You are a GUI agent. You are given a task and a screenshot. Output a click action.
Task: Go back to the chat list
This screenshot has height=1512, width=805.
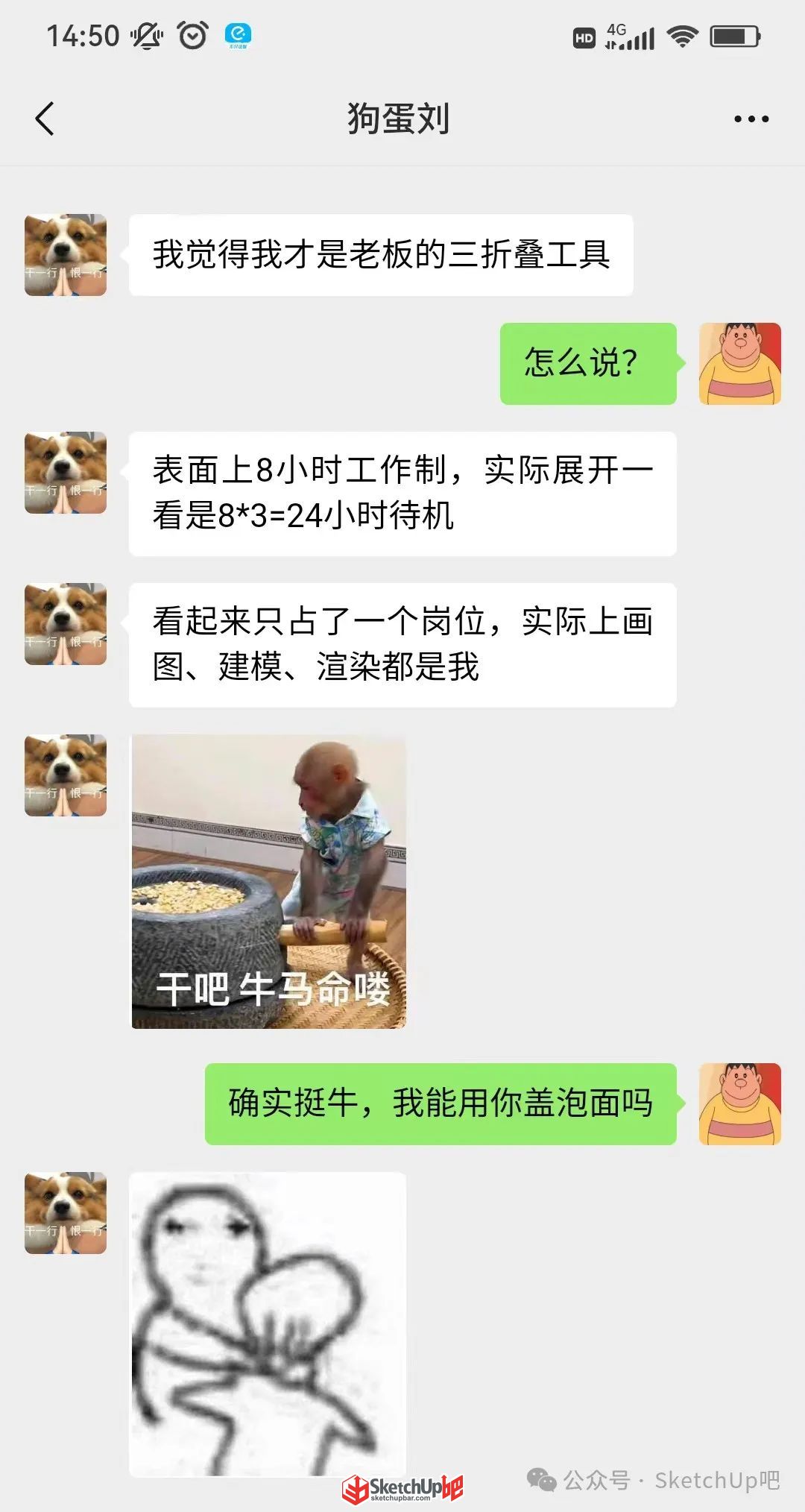45,119
